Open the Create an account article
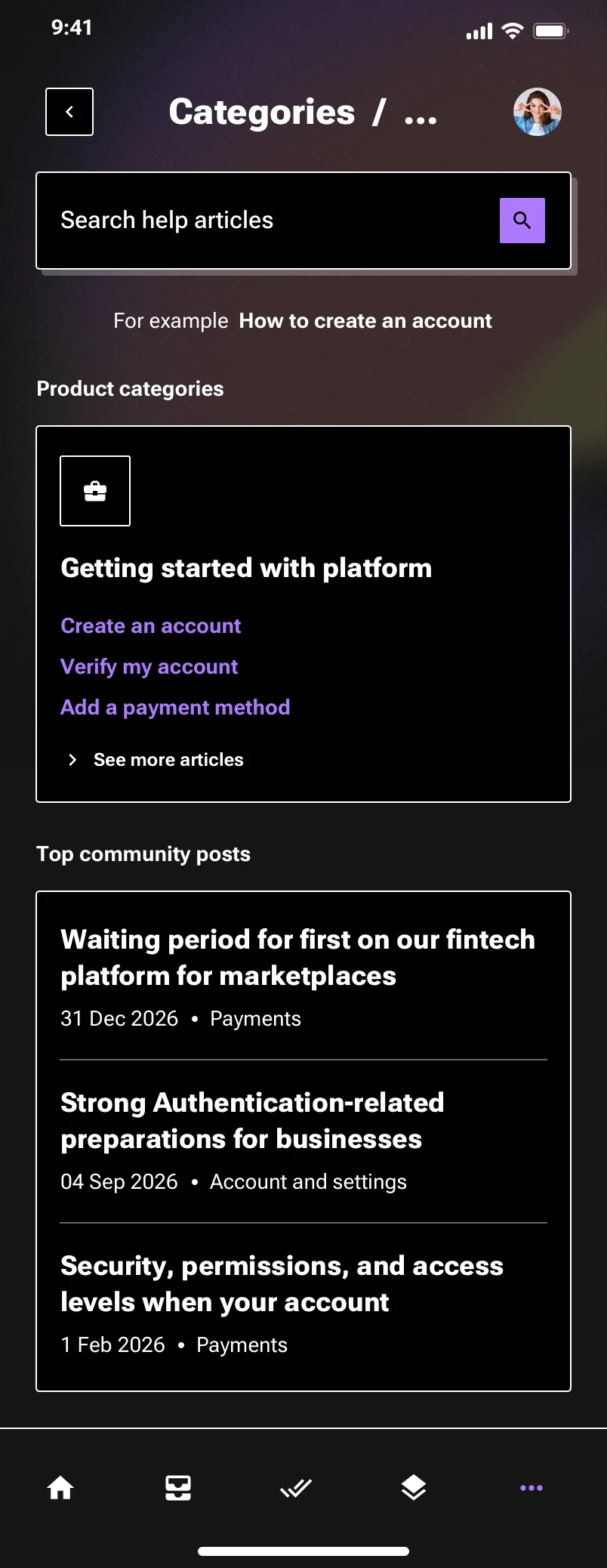Screen dimensions: 607x1568 [150, 625]
